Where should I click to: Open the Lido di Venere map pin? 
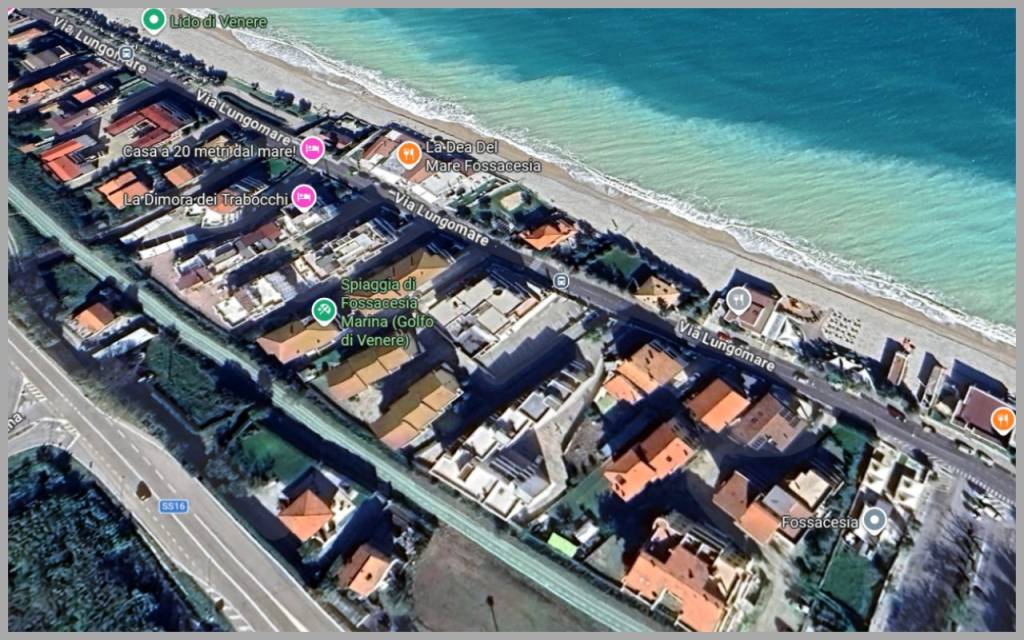click(x=153, y=19)
